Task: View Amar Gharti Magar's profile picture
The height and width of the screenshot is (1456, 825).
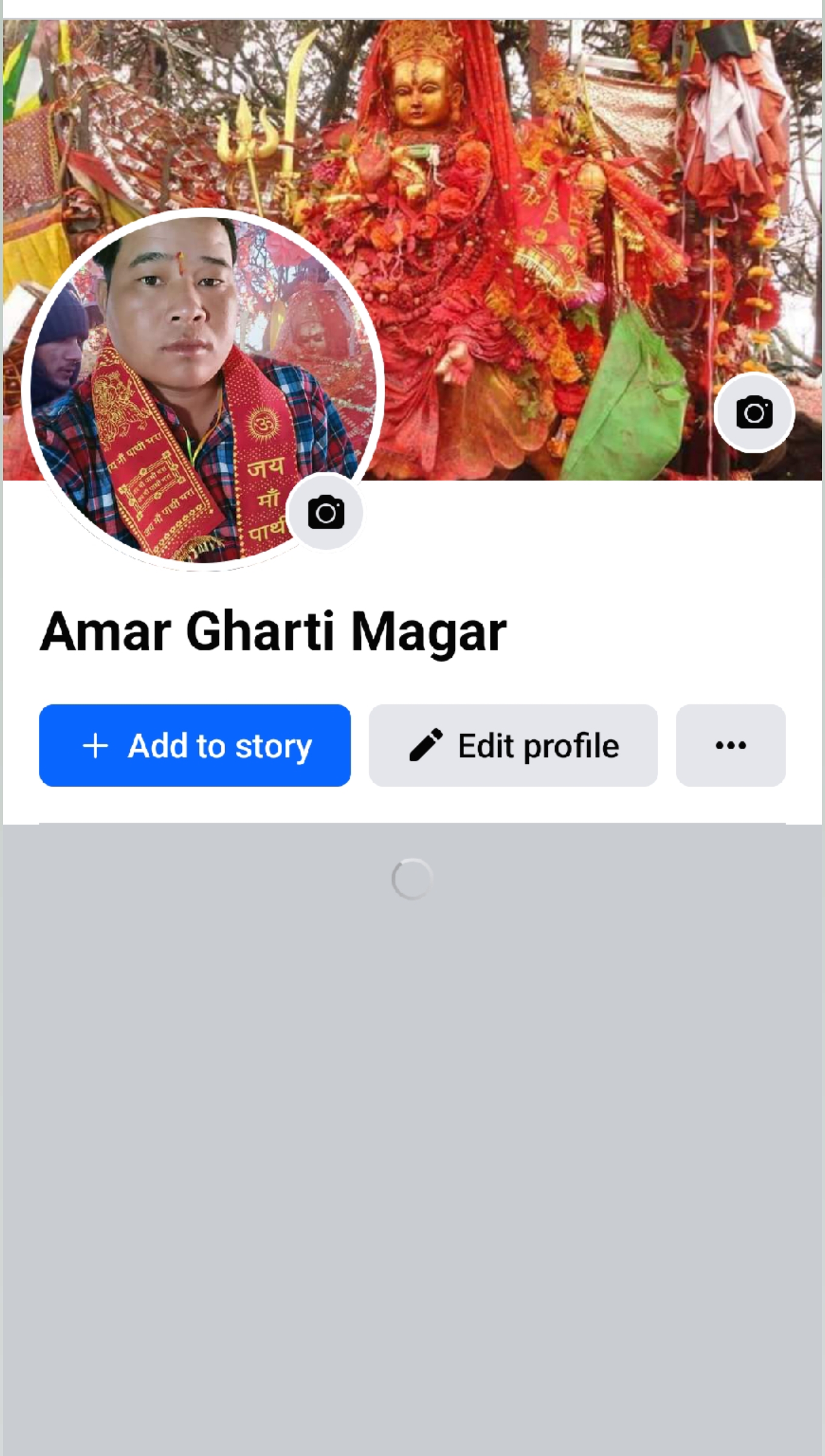Action: pos(182,376)
